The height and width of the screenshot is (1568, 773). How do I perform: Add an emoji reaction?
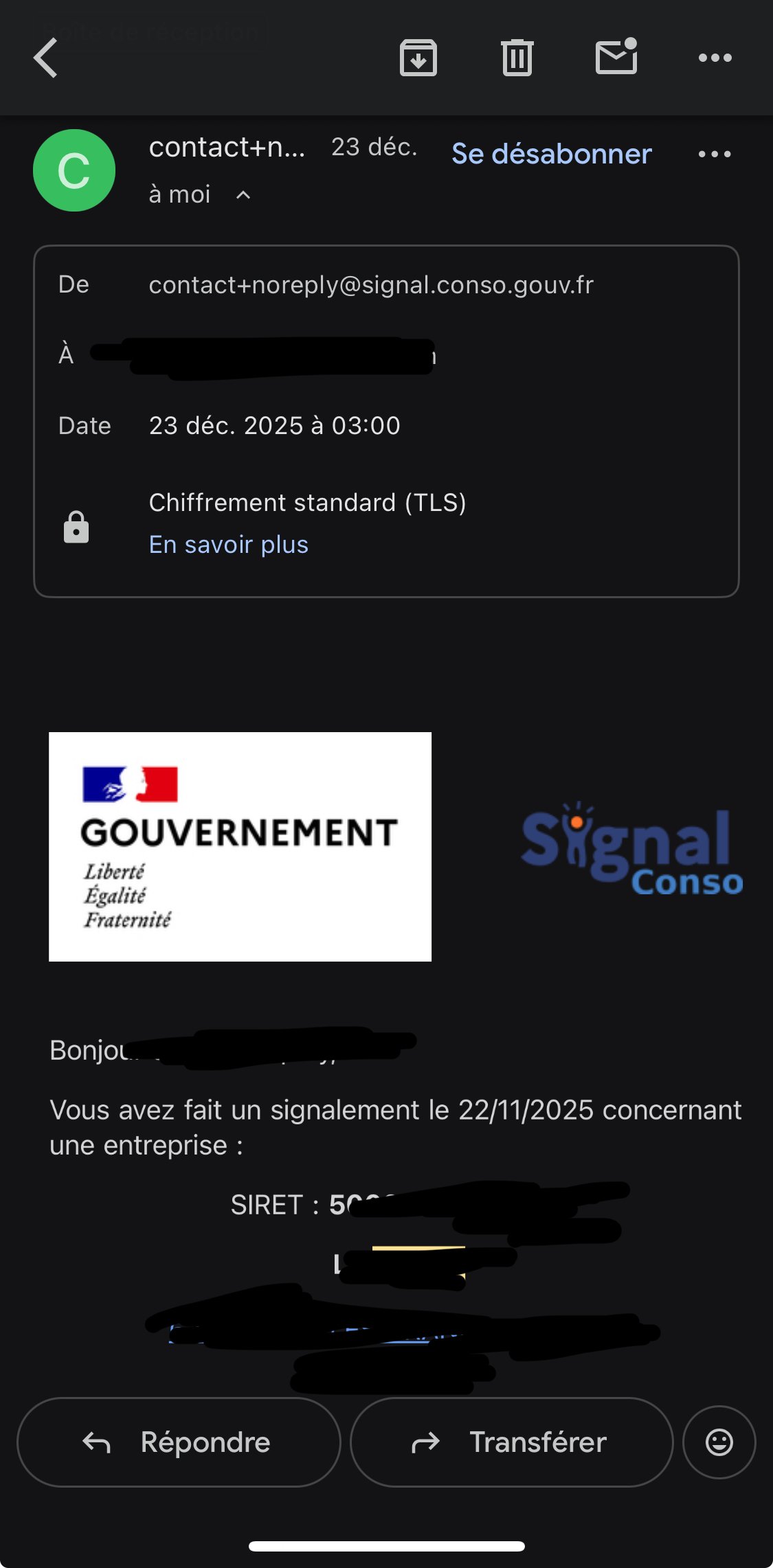point(719,1442)
